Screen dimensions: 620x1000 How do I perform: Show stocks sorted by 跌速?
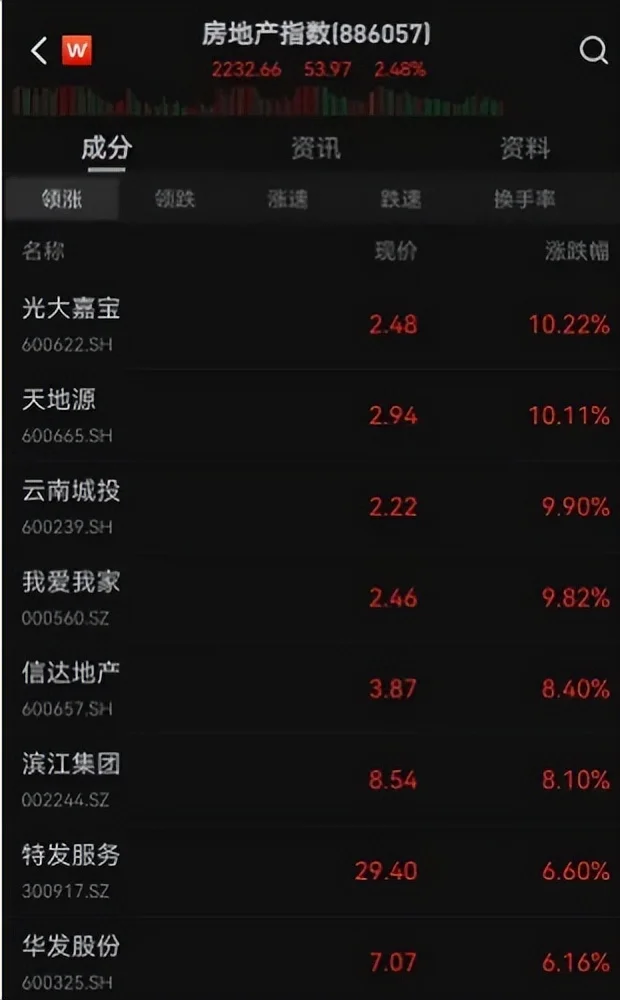click(x=401, y=199)
